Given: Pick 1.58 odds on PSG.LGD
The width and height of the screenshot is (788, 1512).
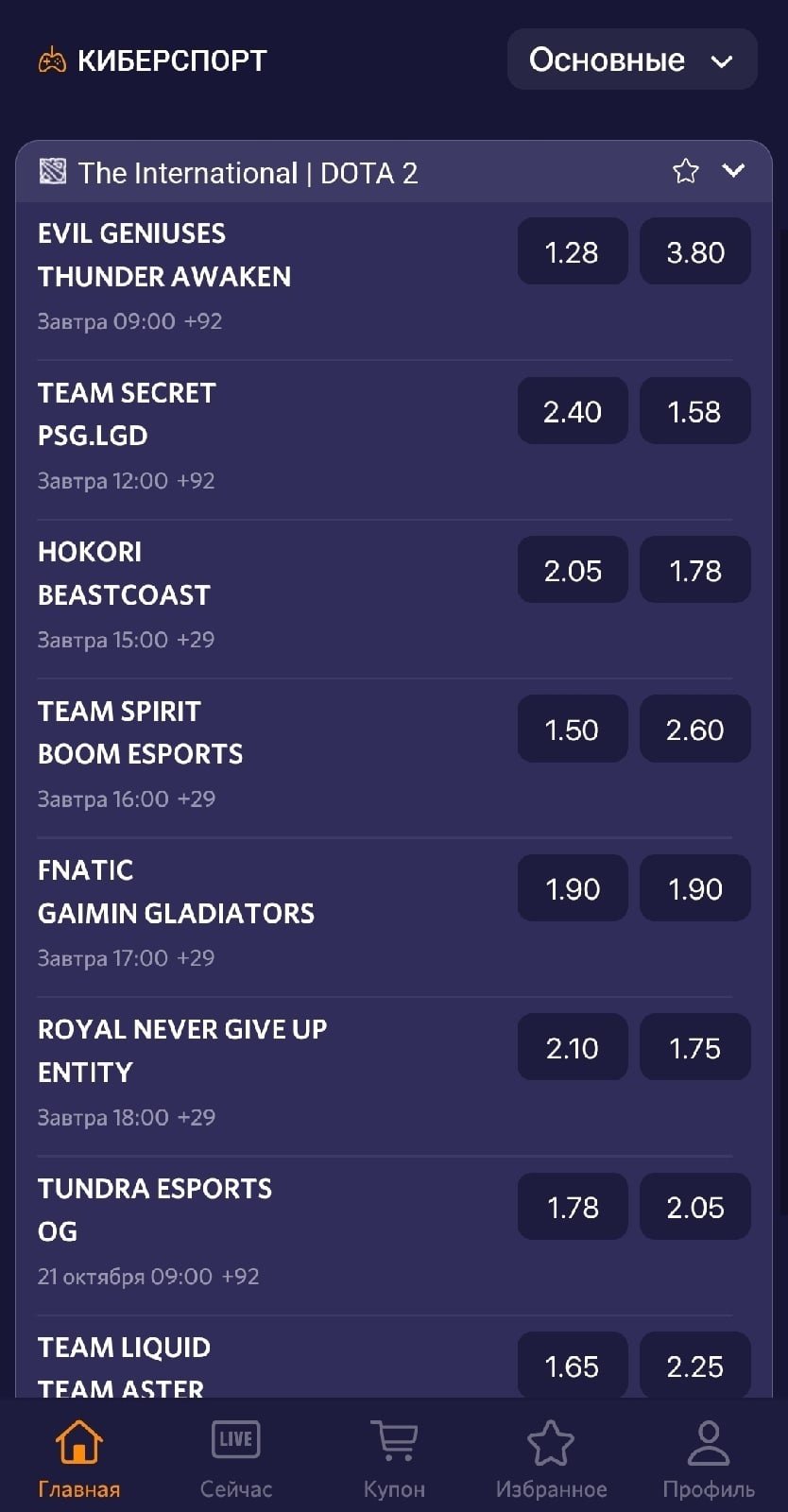Looking at the screenshot, I should [x=694, y=411].
